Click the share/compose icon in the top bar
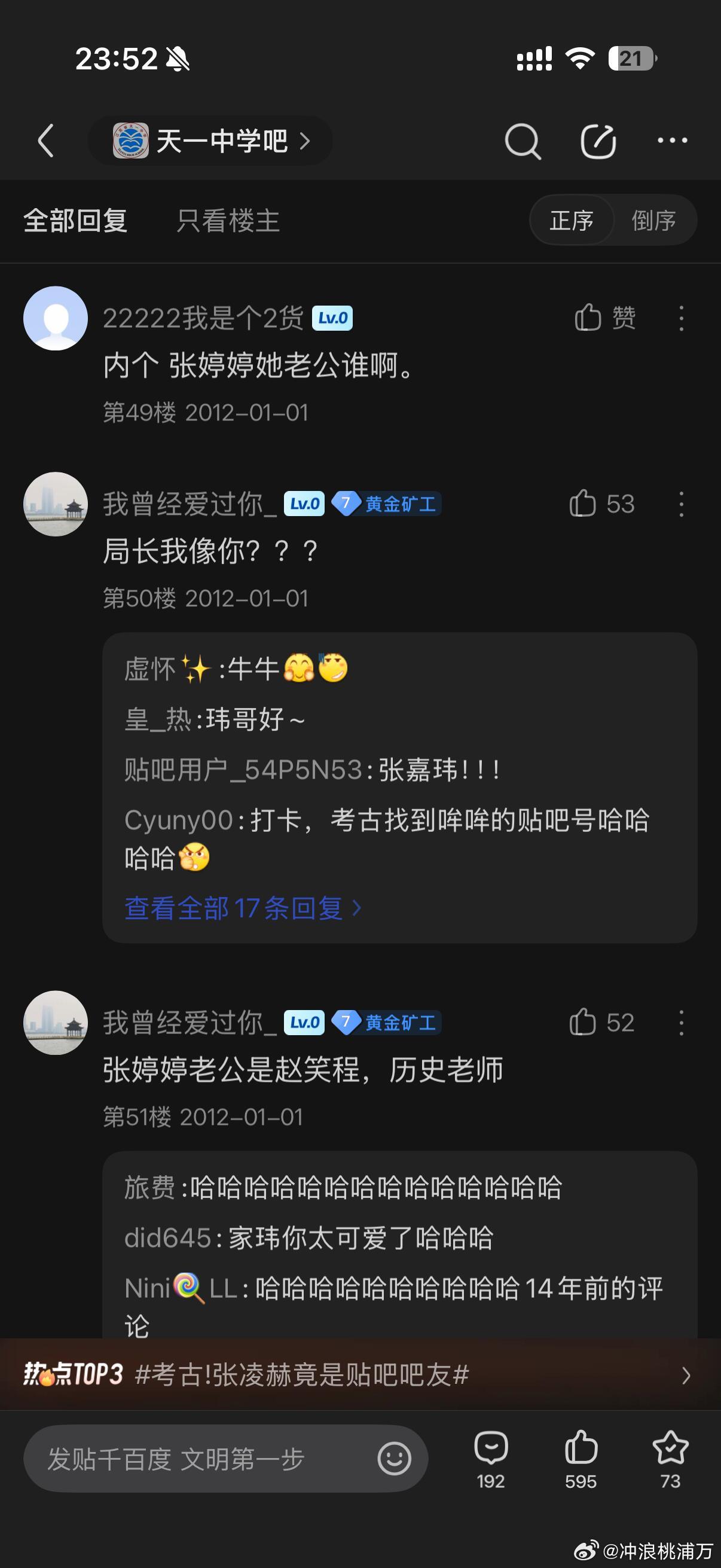721x1568 pixels. [598, 140]
